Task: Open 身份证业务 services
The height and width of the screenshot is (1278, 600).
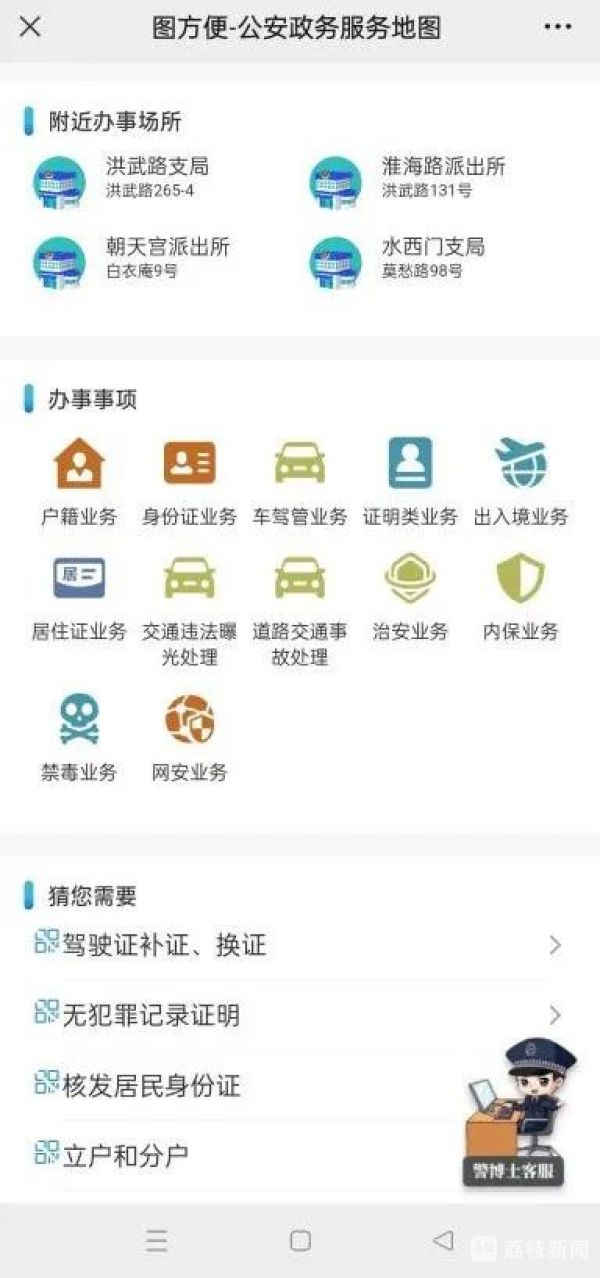Action: coord(189,480)
